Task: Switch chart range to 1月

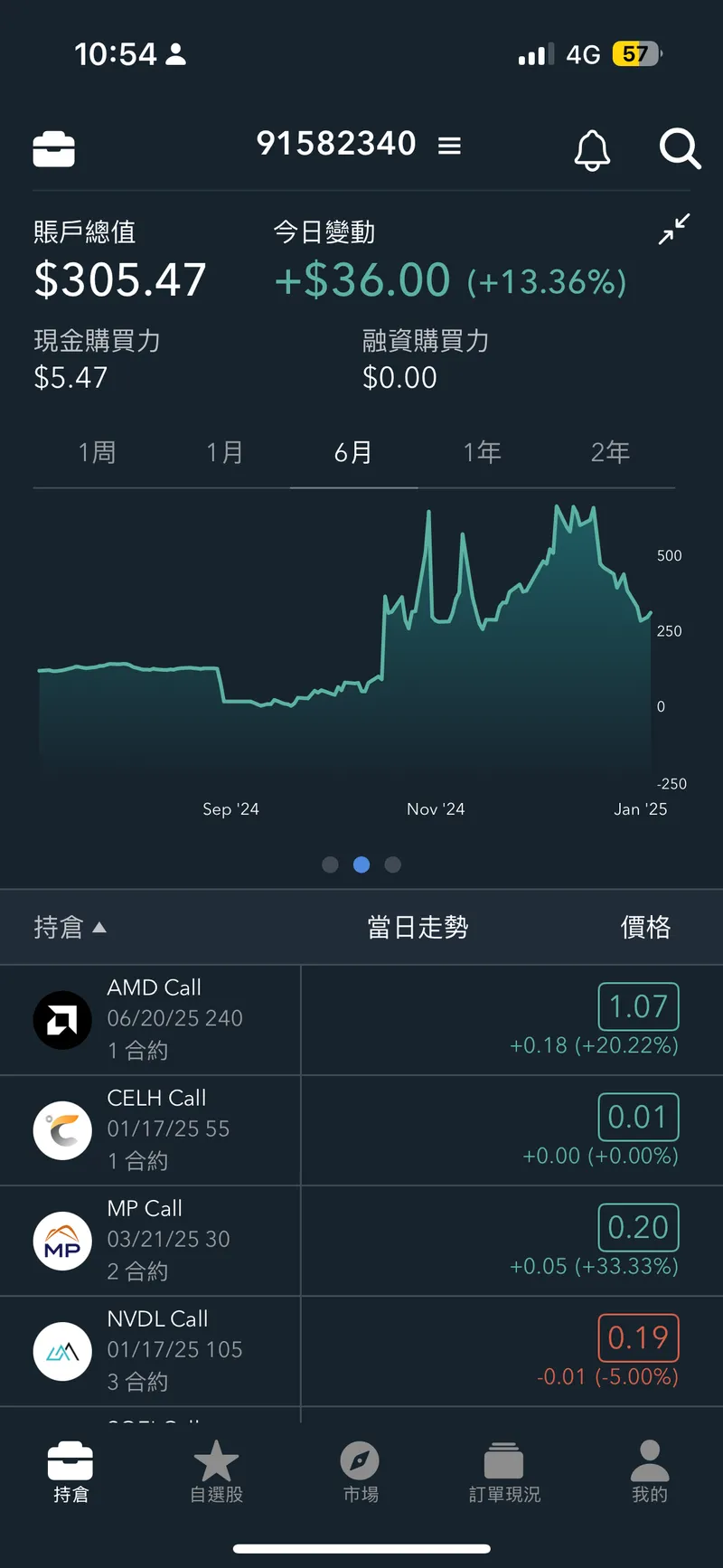Action: coord(225,452)
